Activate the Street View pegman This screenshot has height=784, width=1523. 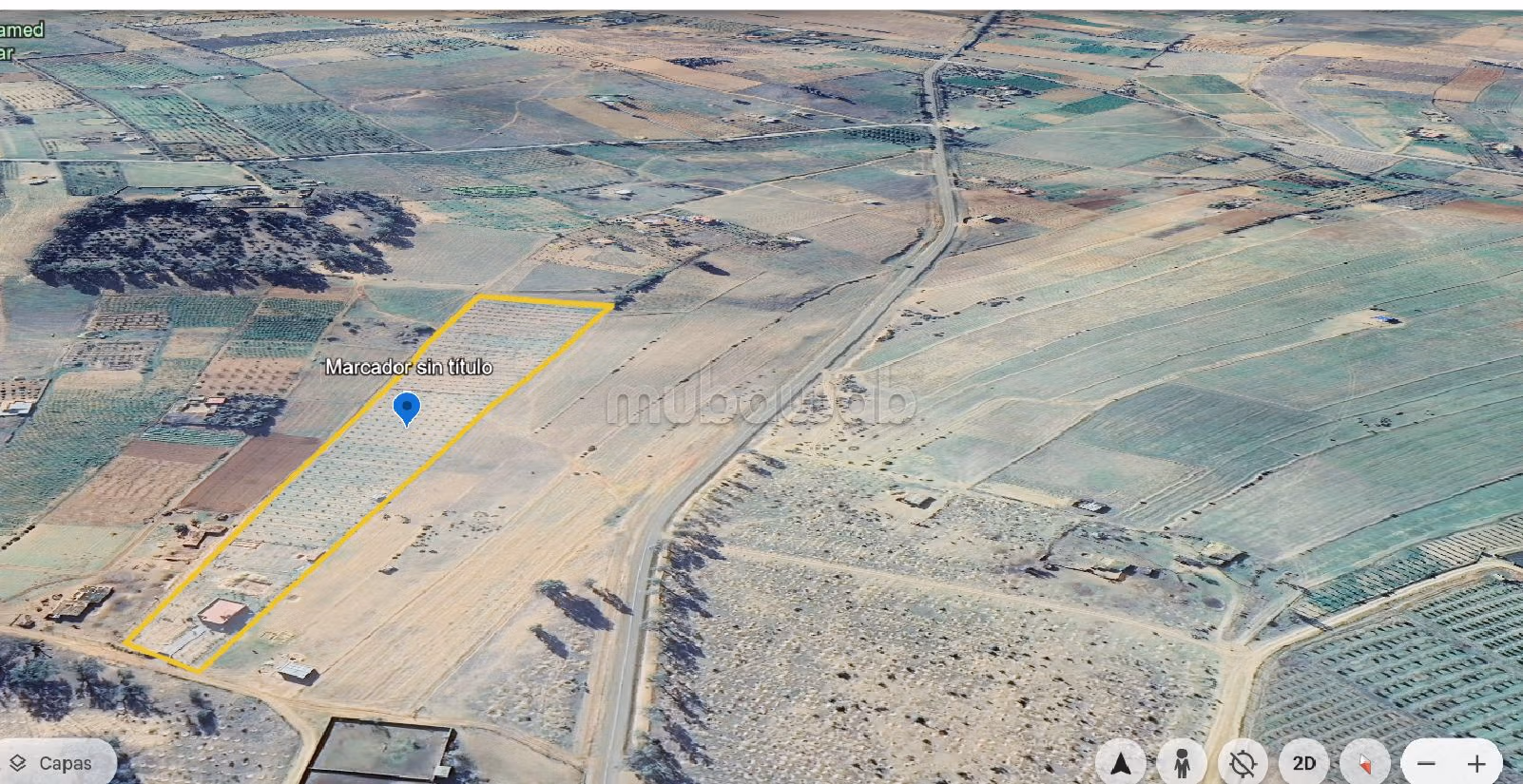(x=1182, y=763)
